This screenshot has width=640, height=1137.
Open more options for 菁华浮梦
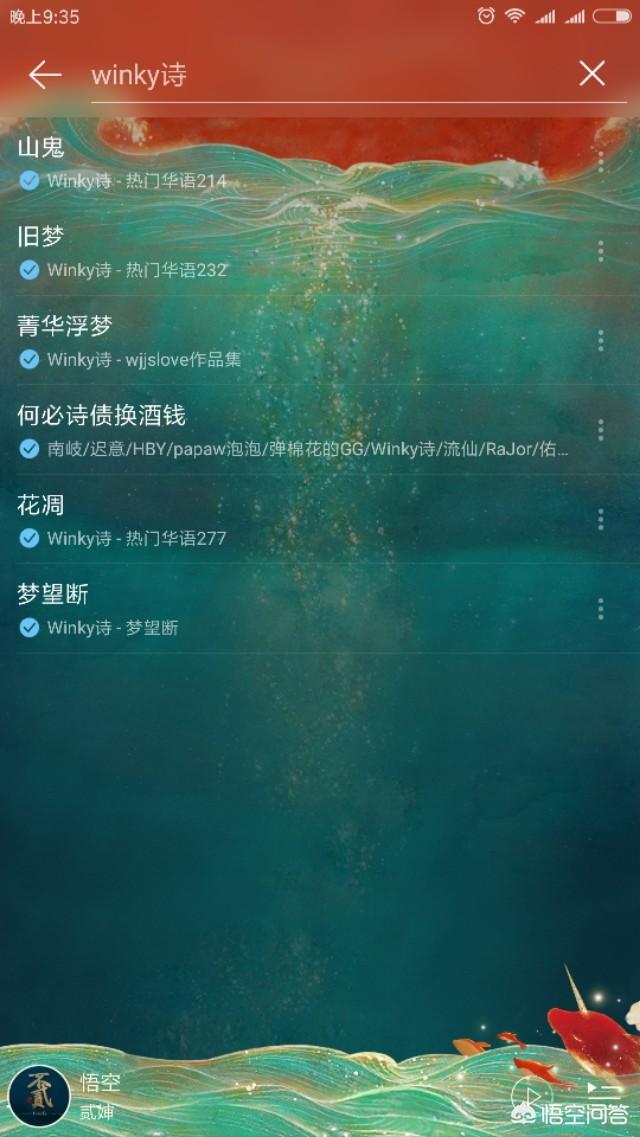[x=601, y=340]
